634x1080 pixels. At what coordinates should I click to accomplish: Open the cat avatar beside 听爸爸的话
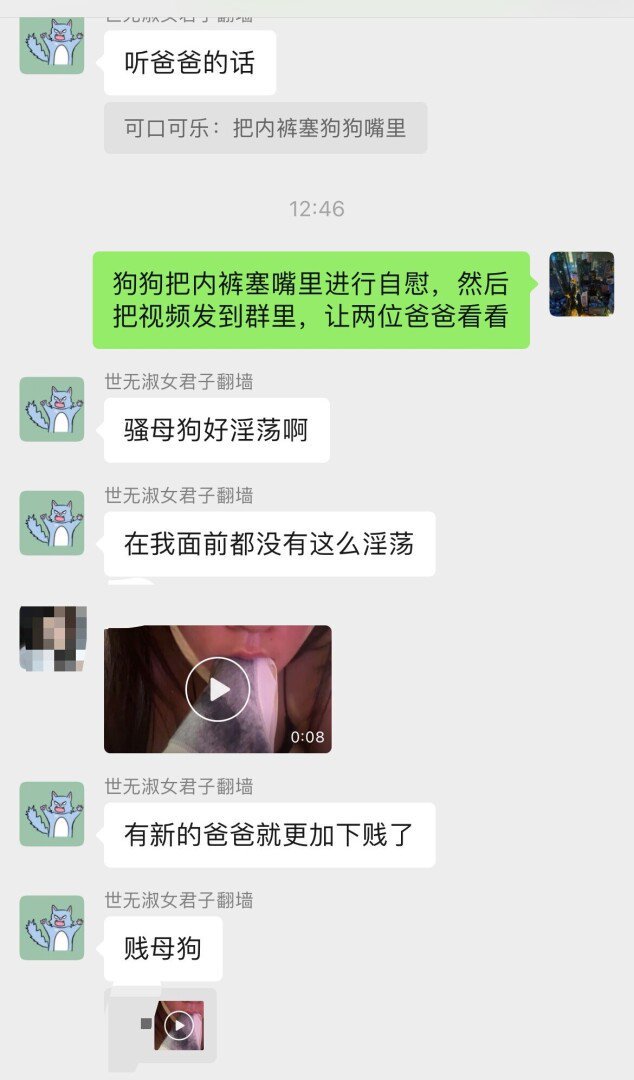pos(52,45)
